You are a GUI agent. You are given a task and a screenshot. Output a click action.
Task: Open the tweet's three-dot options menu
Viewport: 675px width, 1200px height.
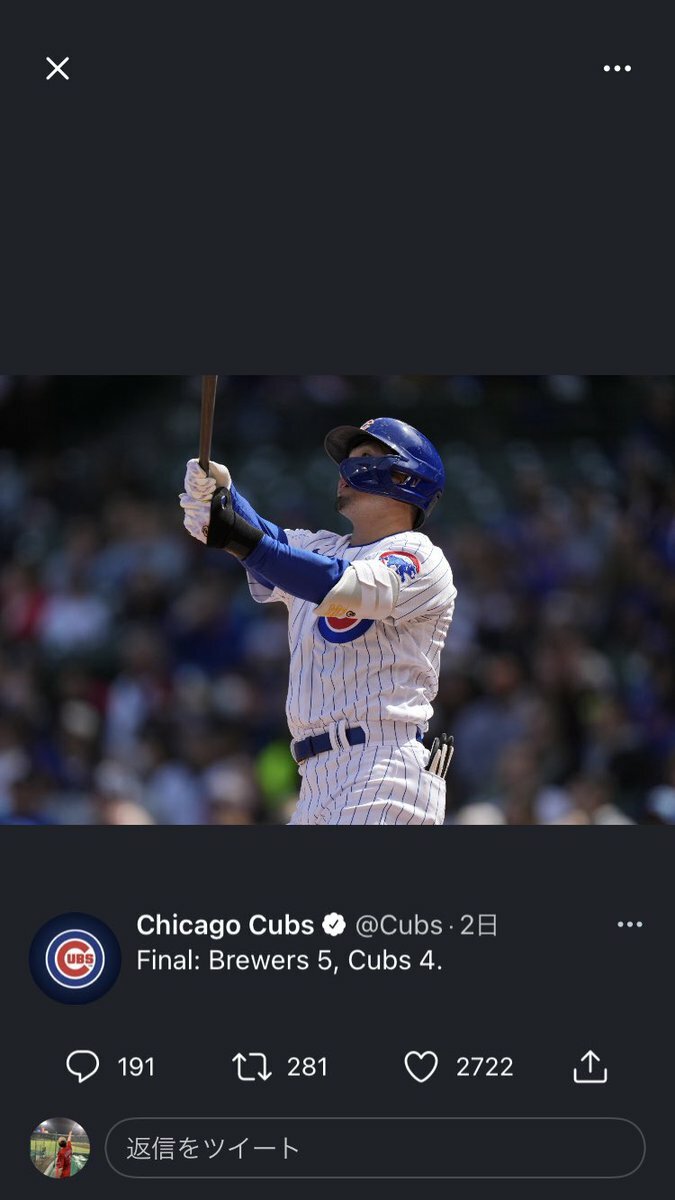(630, 924)
